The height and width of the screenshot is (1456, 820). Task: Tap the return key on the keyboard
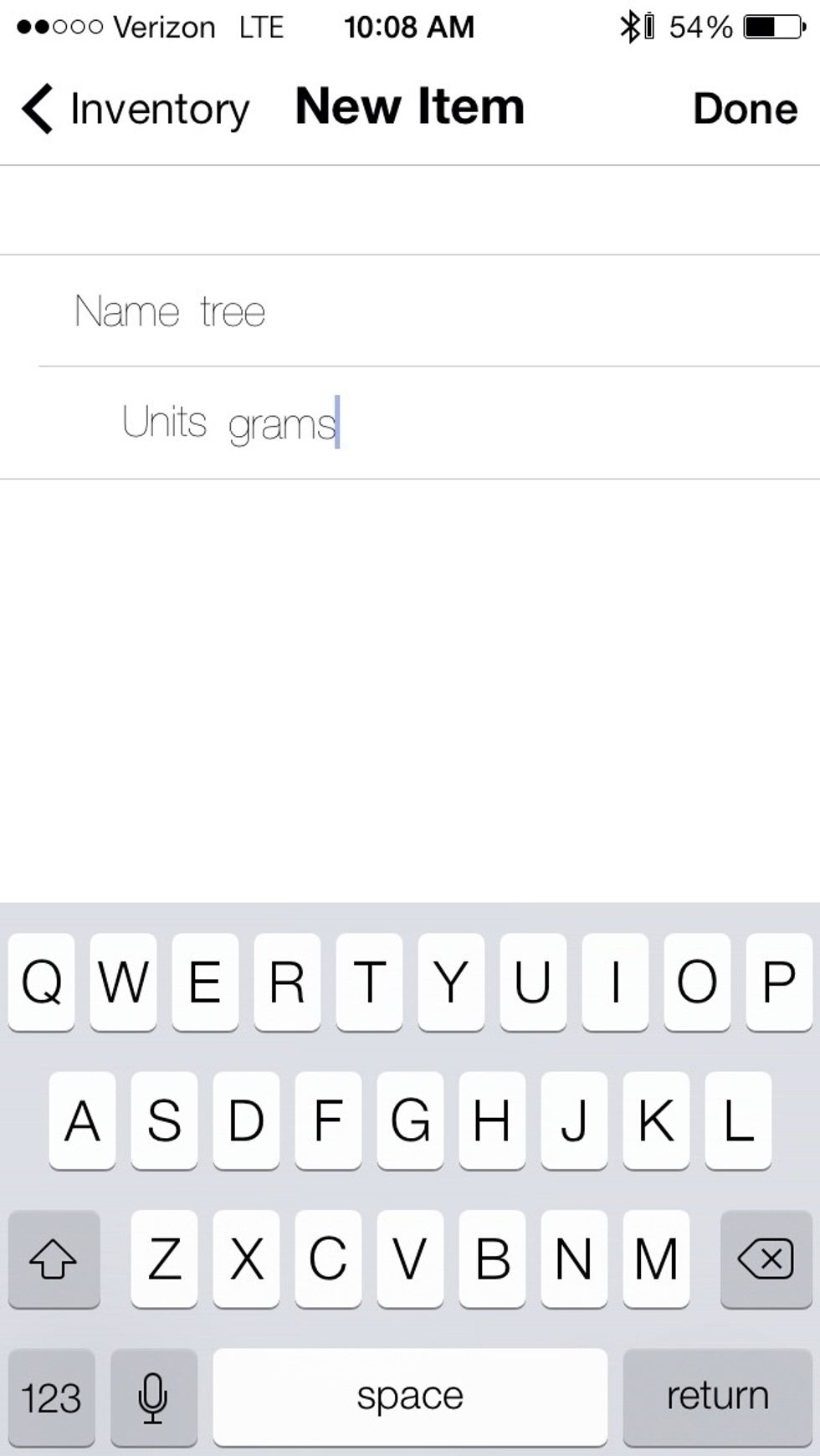click(717, 1396)
